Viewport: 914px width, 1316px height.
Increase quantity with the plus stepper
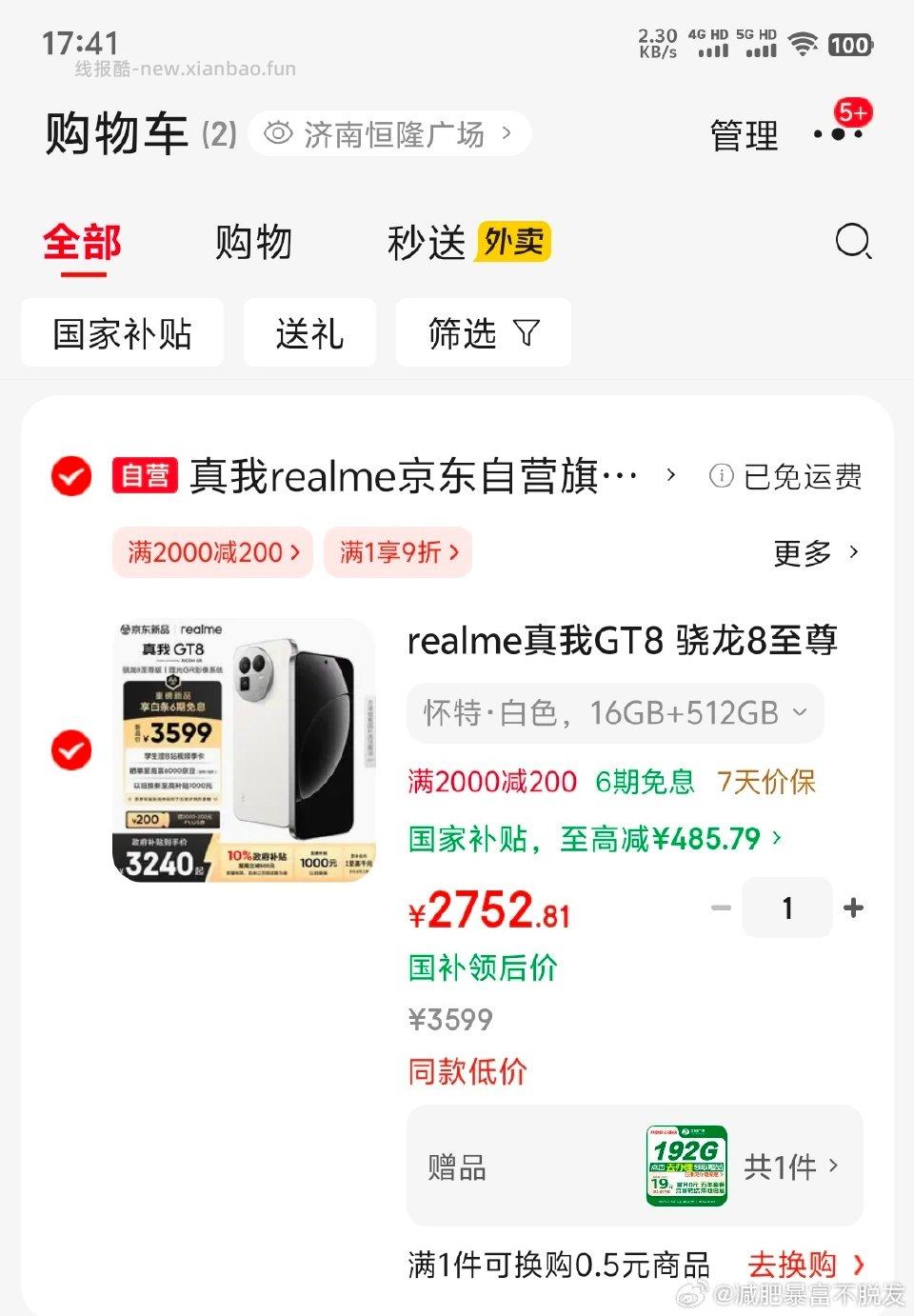point(853,908)
